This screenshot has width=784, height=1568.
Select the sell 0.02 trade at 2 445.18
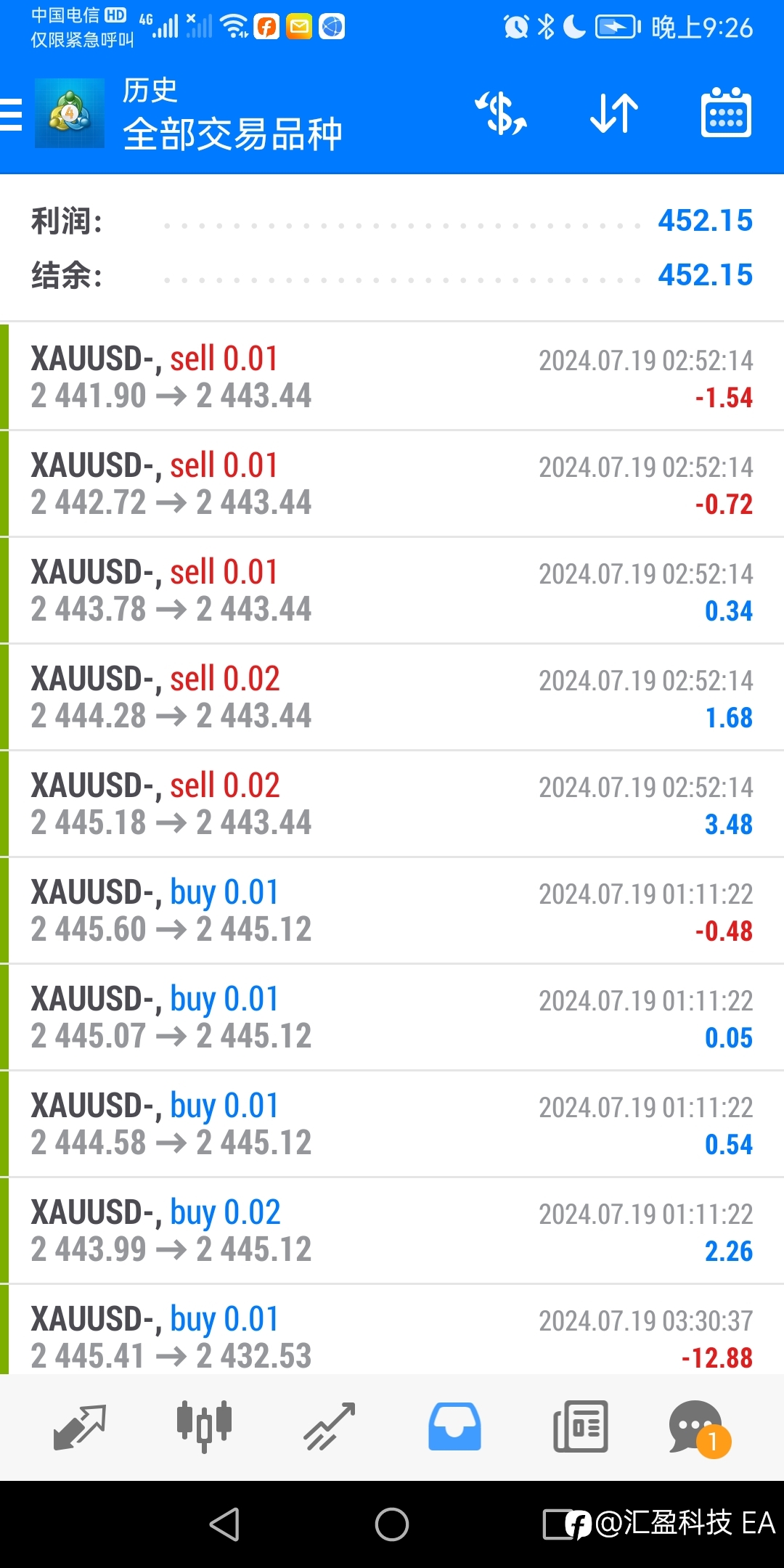[x=392, y=804]
